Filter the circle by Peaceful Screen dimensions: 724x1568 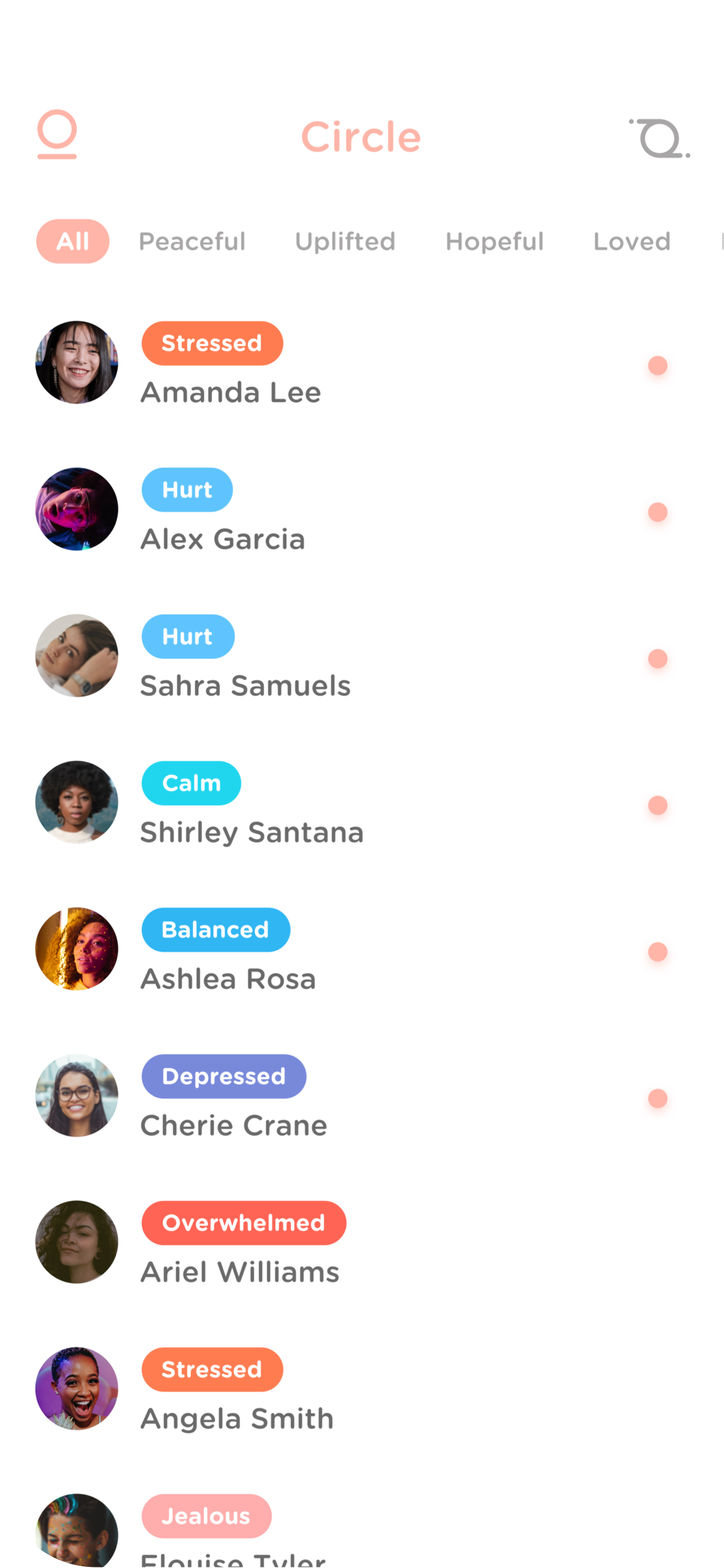tap(192, 241)
